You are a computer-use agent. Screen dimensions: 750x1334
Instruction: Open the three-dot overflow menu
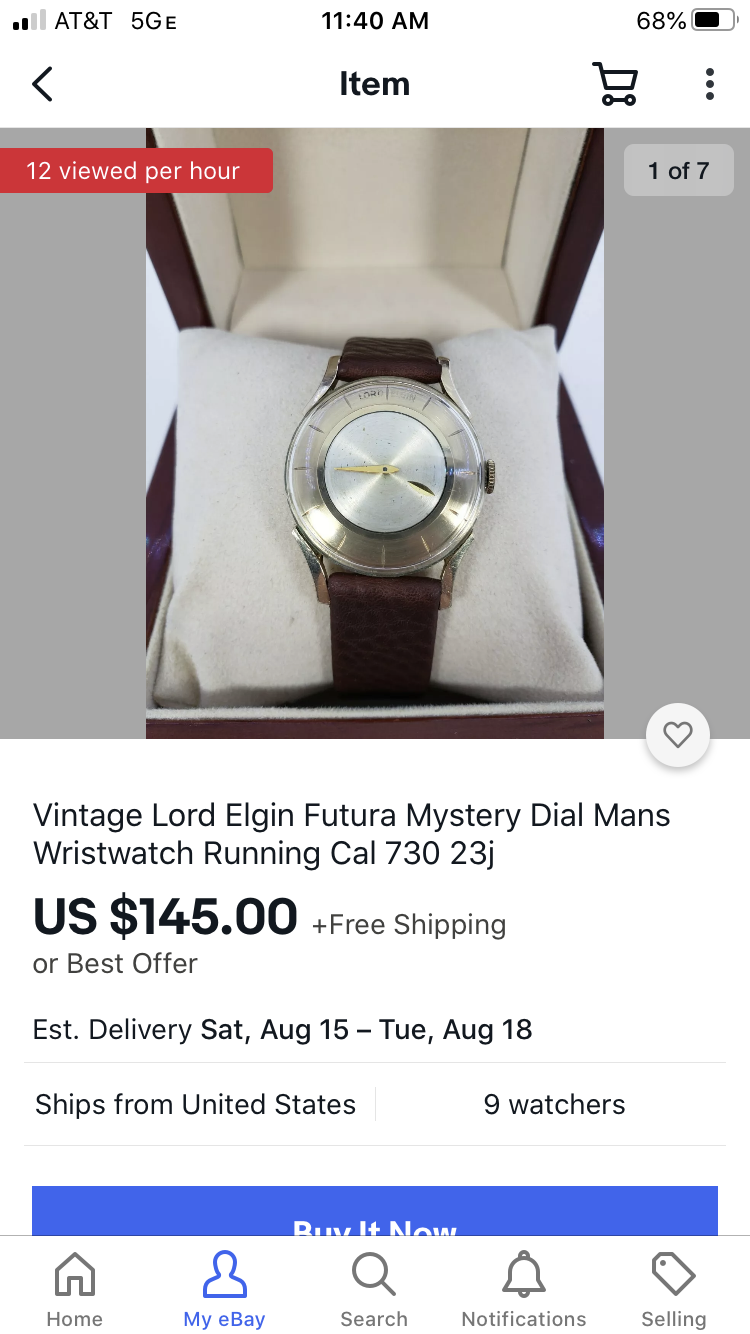tap(709, 84)
